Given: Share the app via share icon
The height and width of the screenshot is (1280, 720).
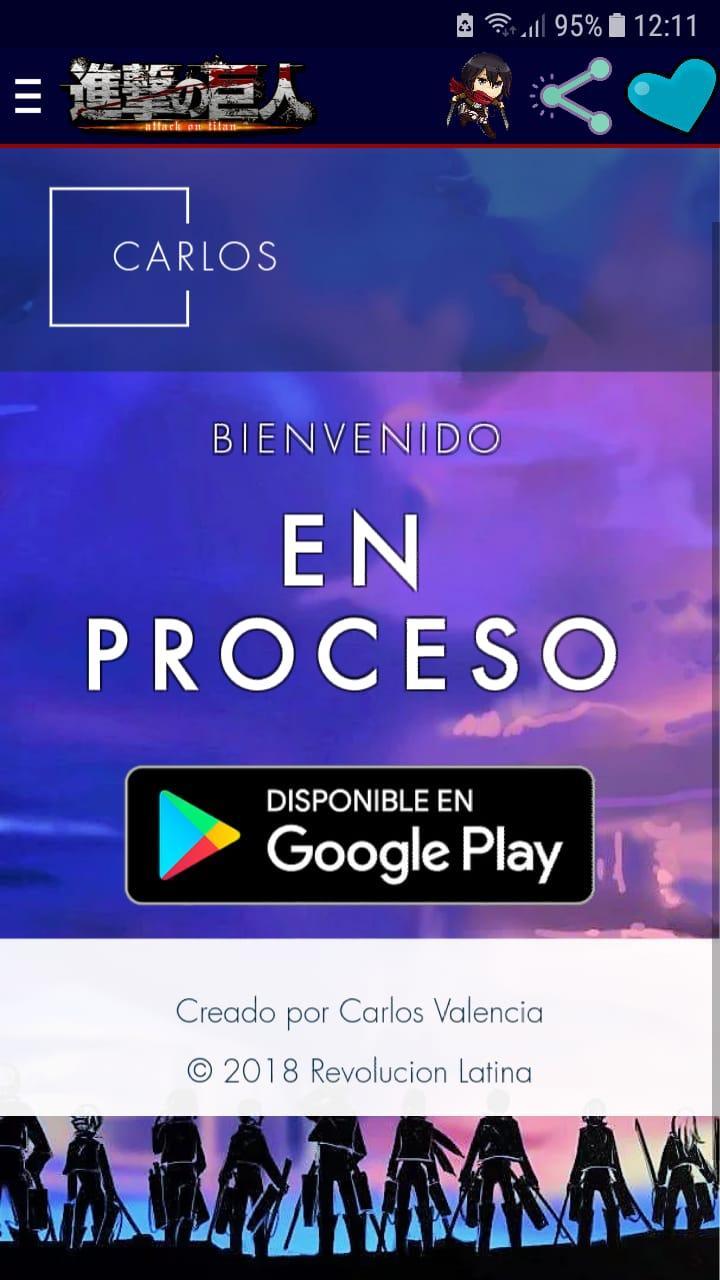Looking at the screenshot, I should coord(574,96).
